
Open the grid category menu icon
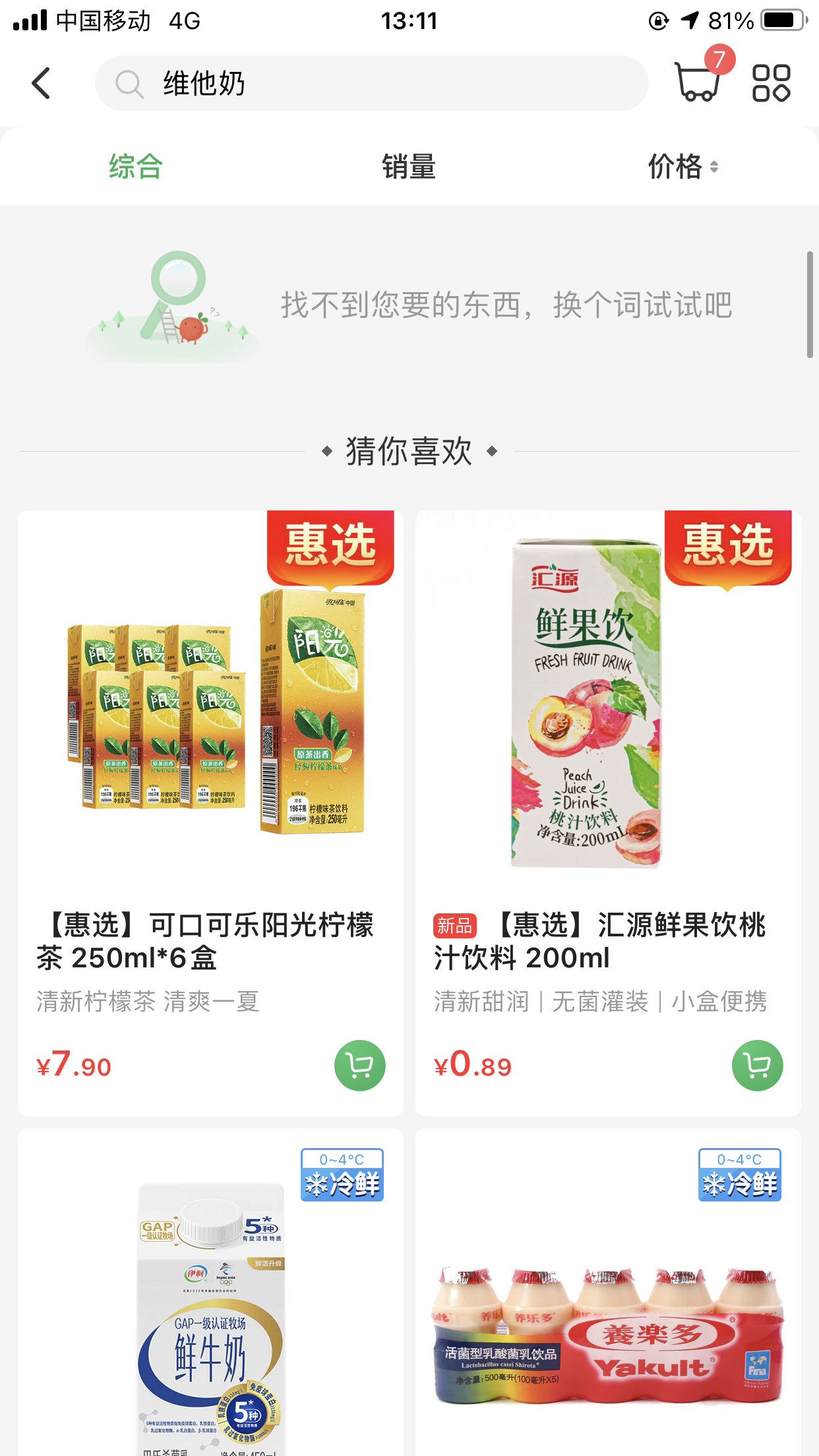[x=771, y=83]
